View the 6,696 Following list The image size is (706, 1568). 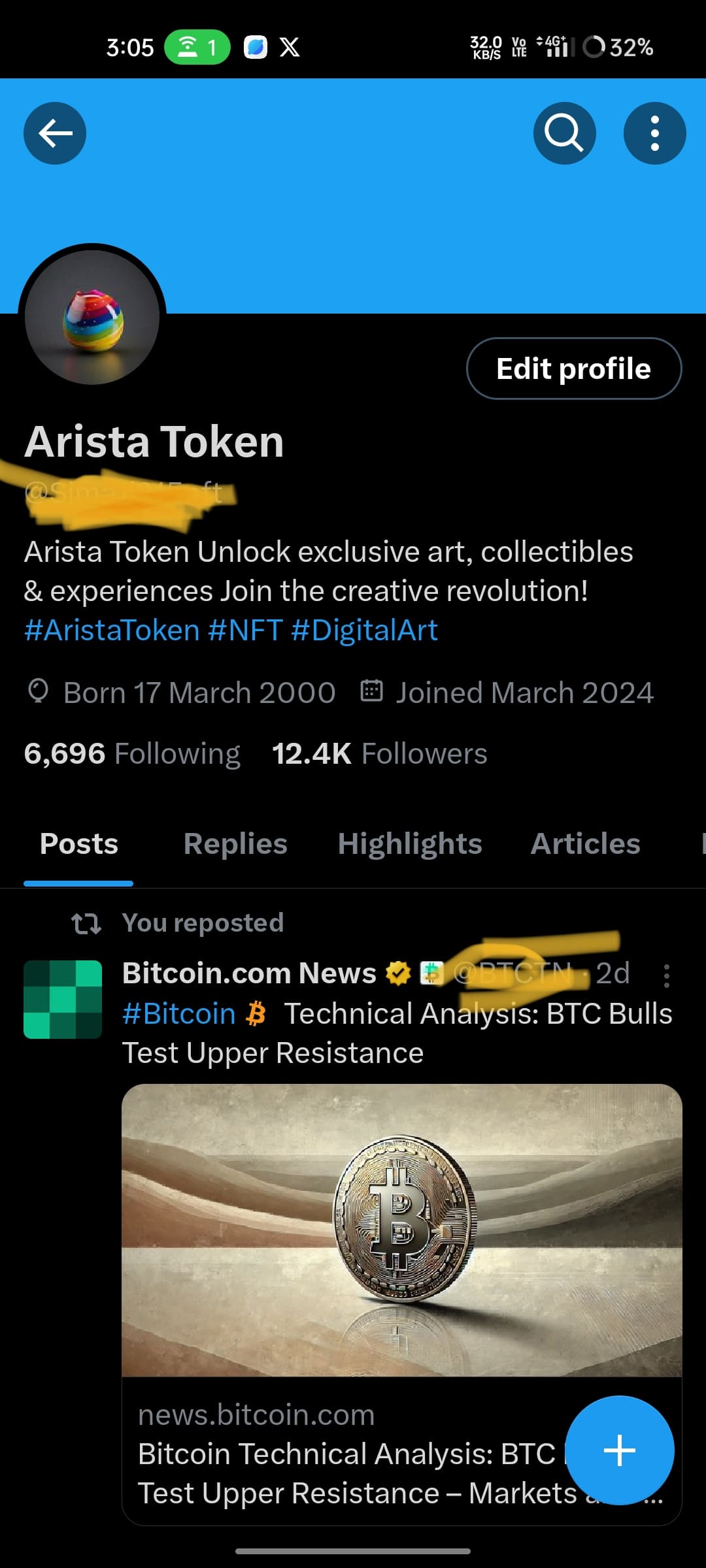[x=132, y=753]
